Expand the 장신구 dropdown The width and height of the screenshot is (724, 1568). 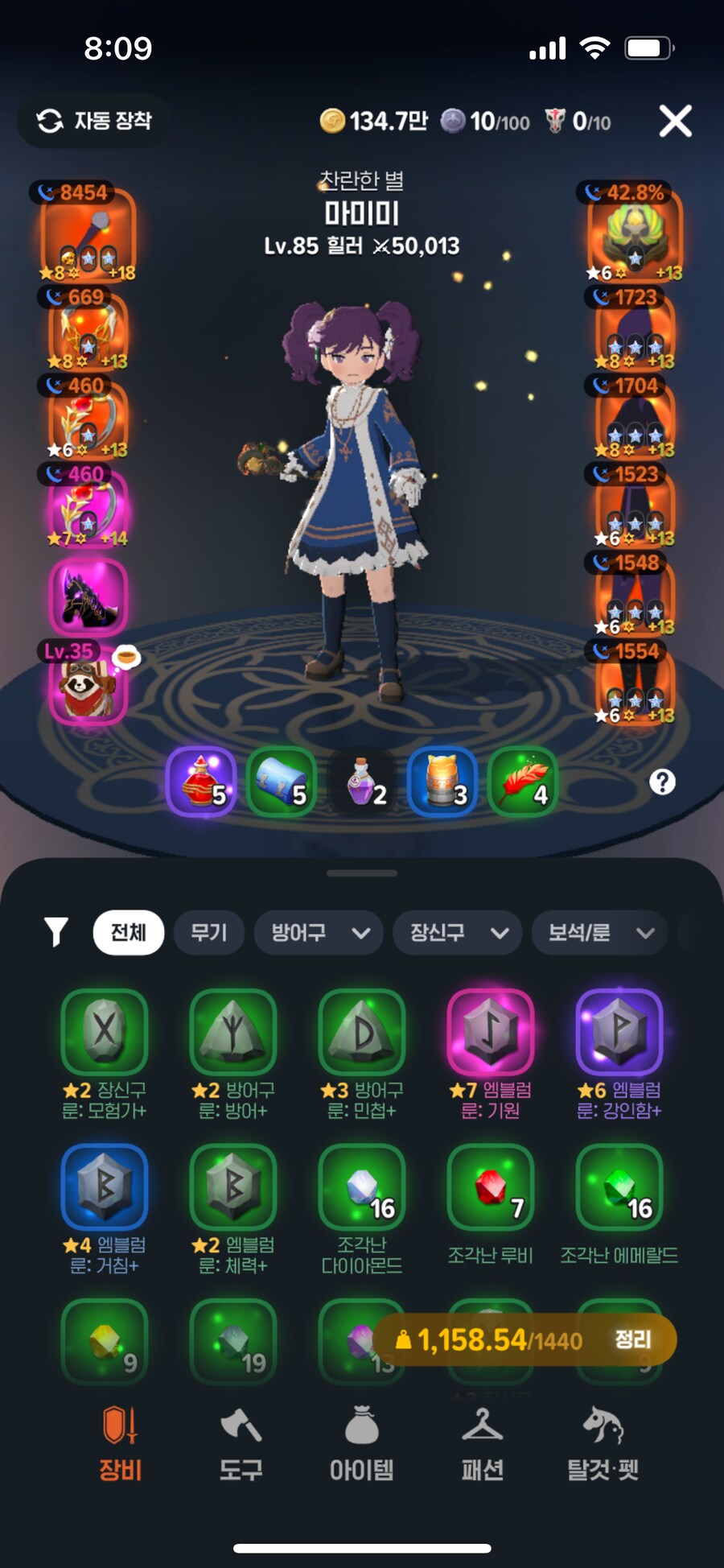[458, 933]
